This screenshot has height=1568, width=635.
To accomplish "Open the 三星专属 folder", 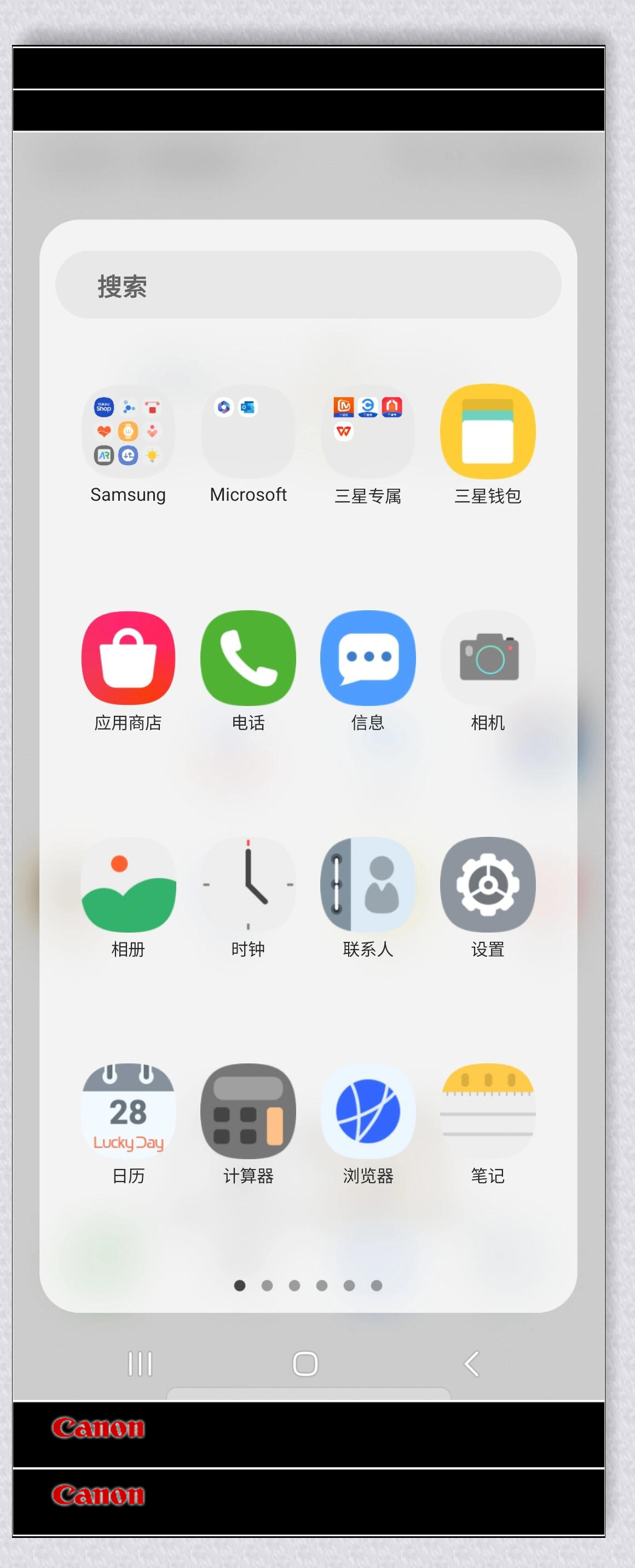I will coord(368,432).
